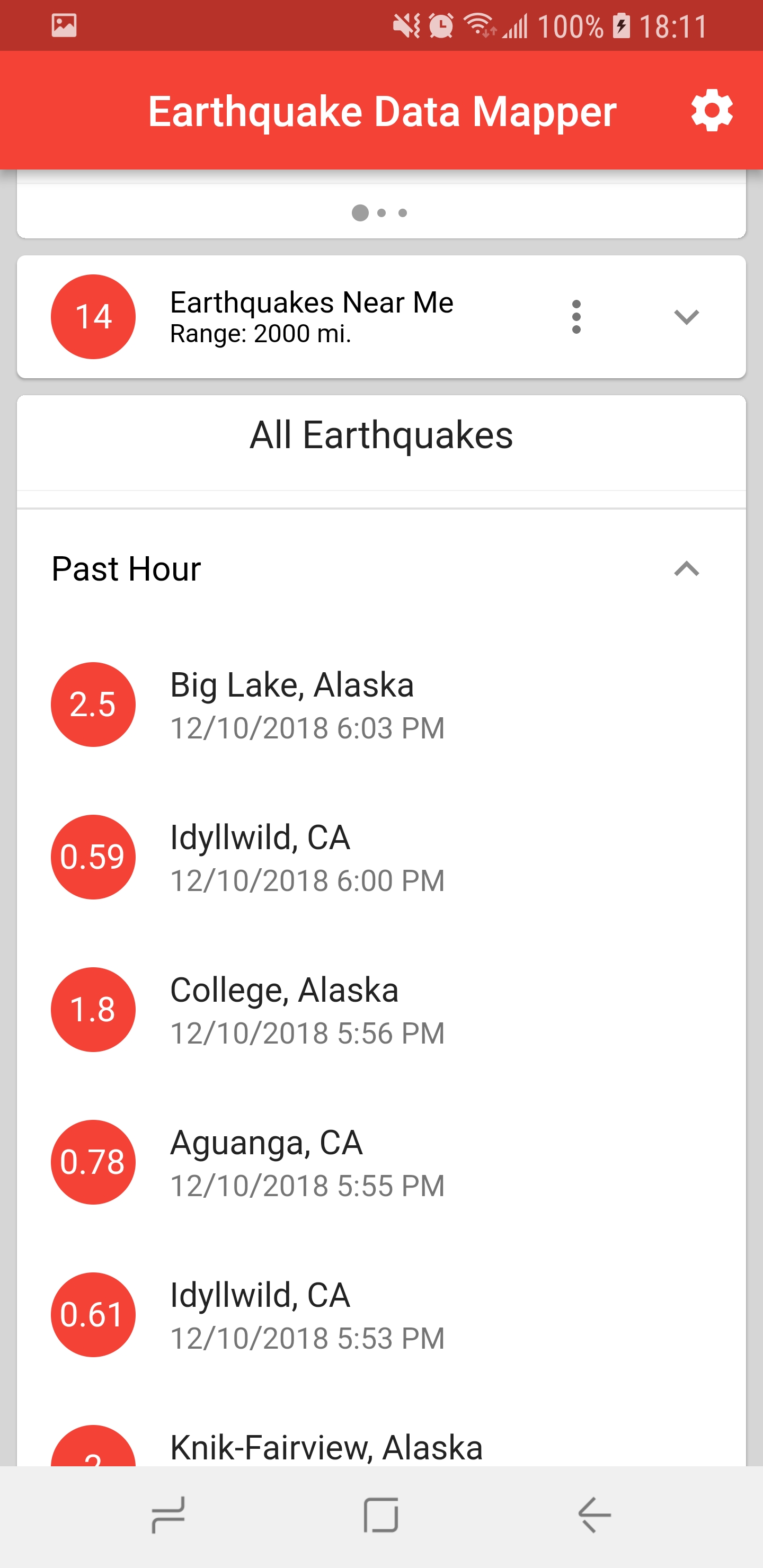
Task: Open Earthquakes Near Me overflow menu
Action: (576, 317)
